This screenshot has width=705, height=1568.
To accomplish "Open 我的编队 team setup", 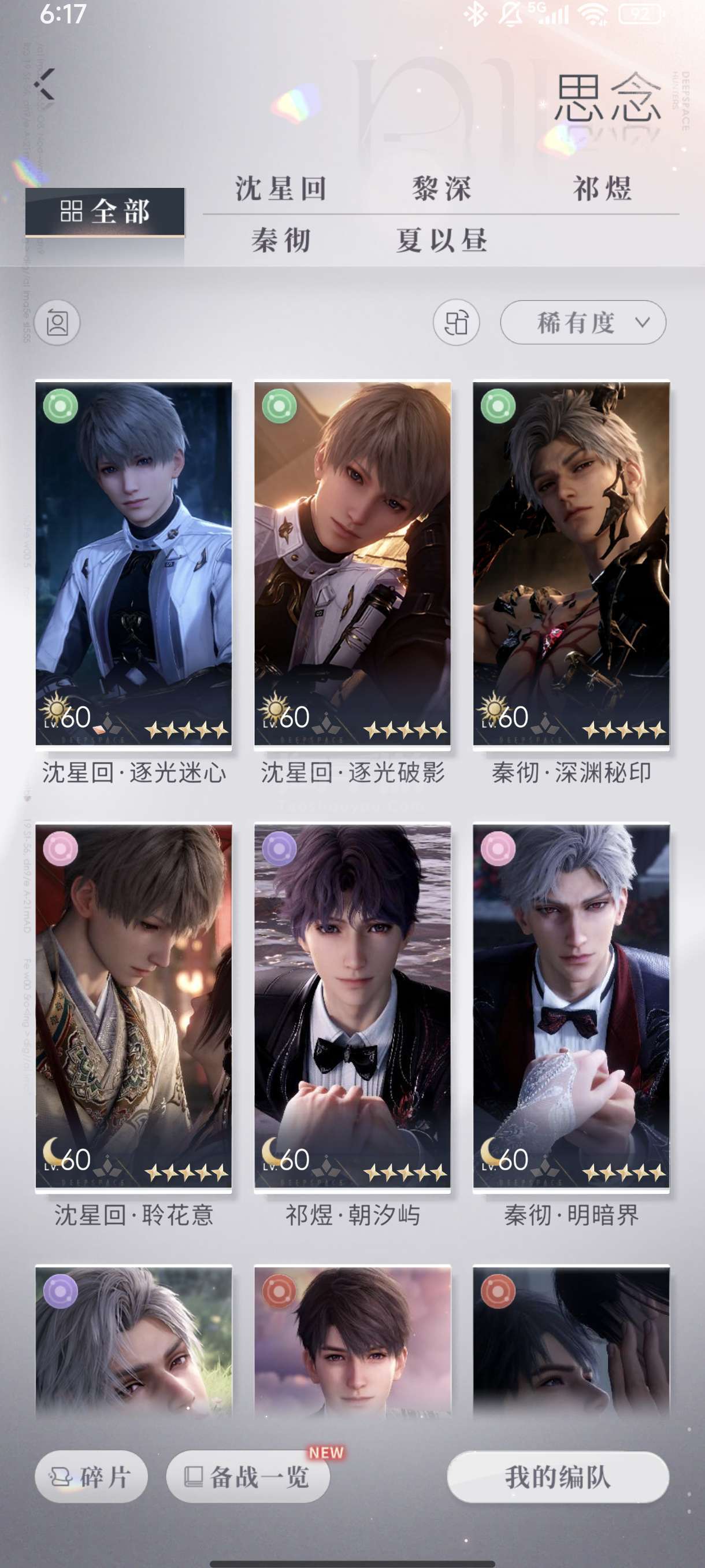I will (558, 1477).
